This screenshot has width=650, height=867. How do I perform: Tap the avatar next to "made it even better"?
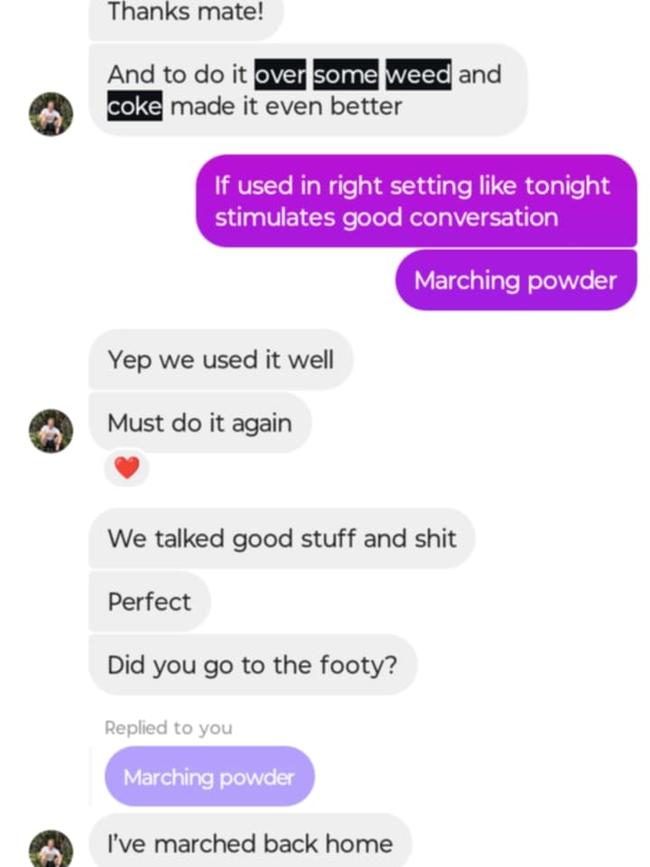tap(51, 115)
